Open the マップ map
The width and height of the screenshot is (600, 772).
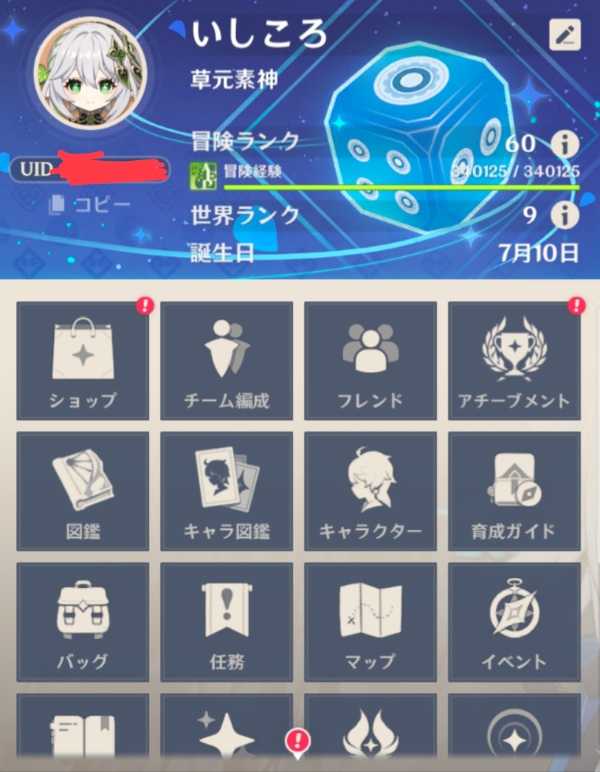point(370,622)
